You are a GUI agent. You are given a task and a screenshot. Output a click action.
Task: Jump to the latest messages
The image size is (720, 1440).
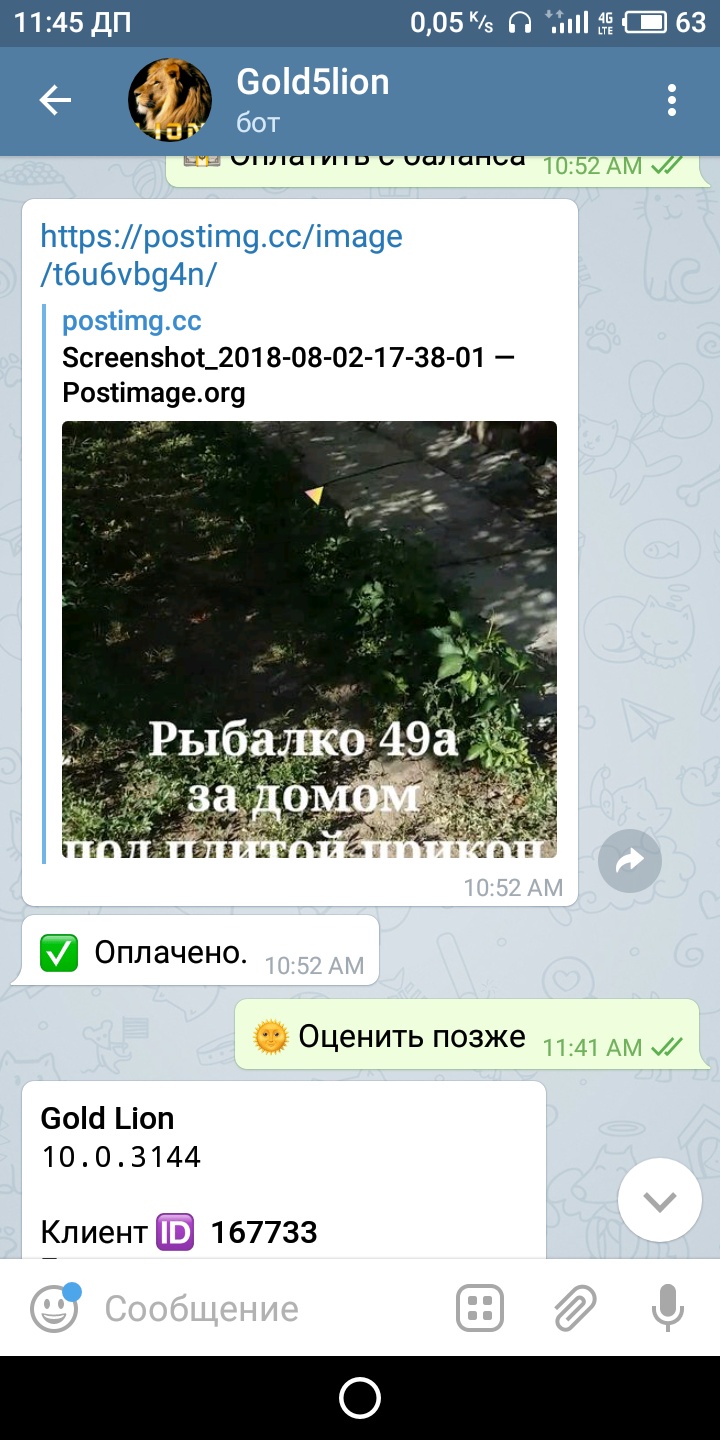(660, 1201)
